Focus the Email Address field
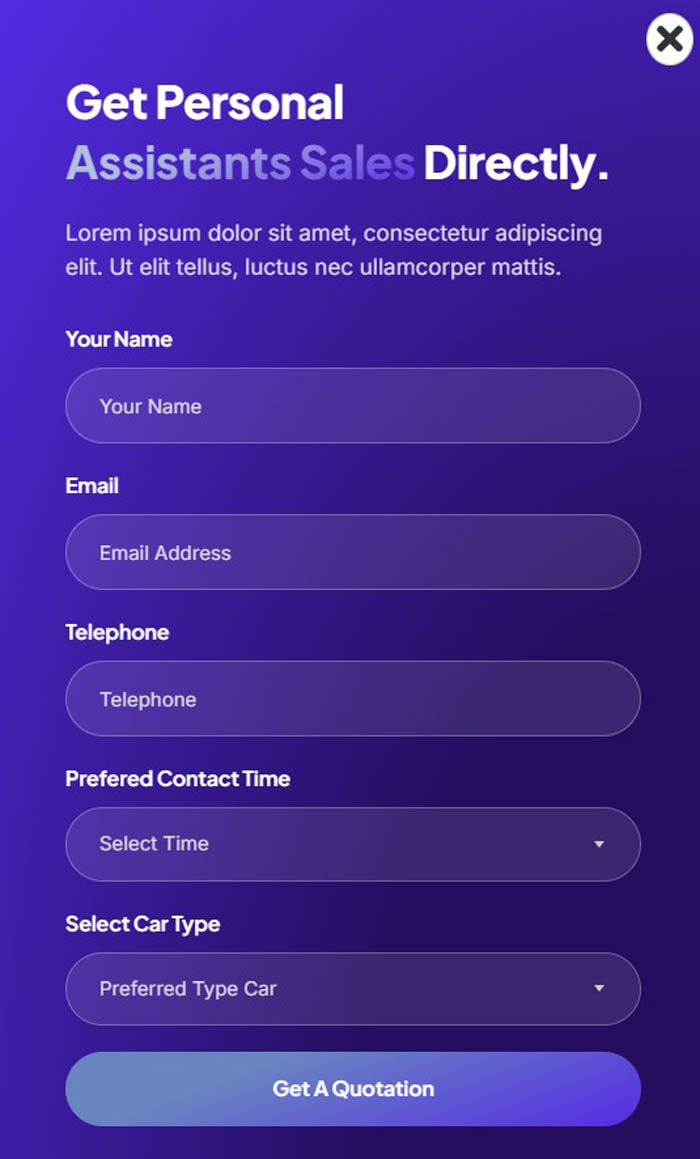Screen dimensions: 700x1159 click(352, 552)
